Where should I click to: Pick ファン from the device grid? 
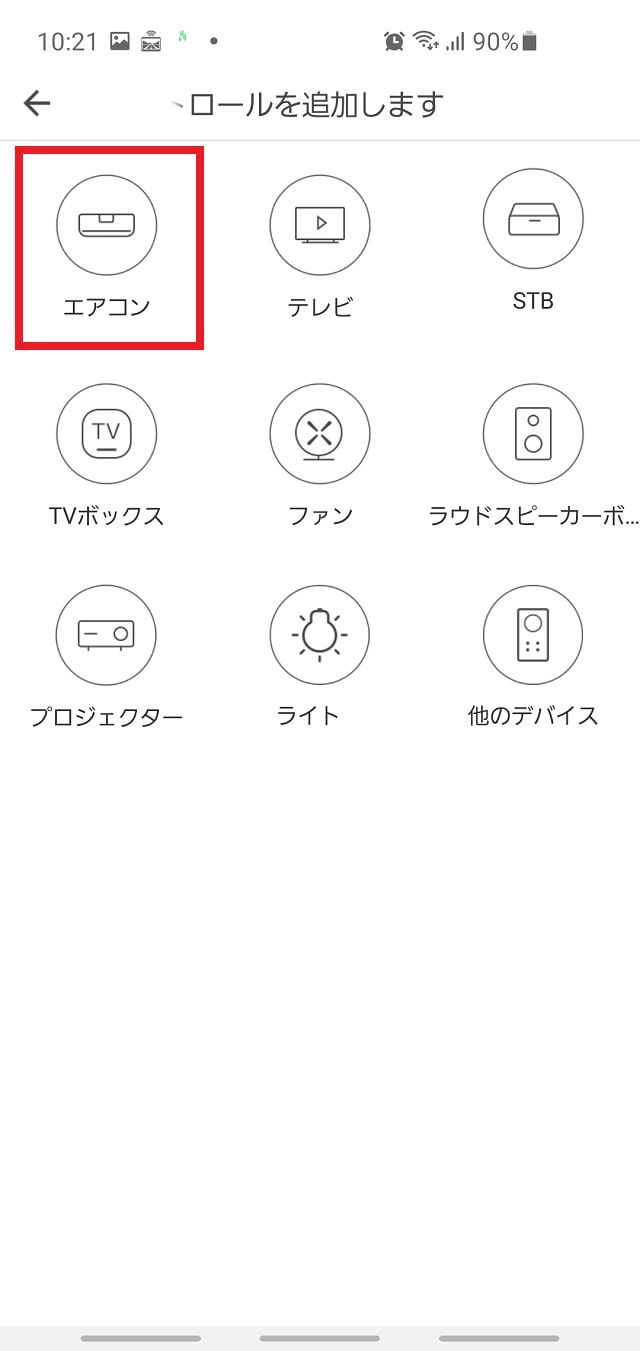click(x=320, y=434)
